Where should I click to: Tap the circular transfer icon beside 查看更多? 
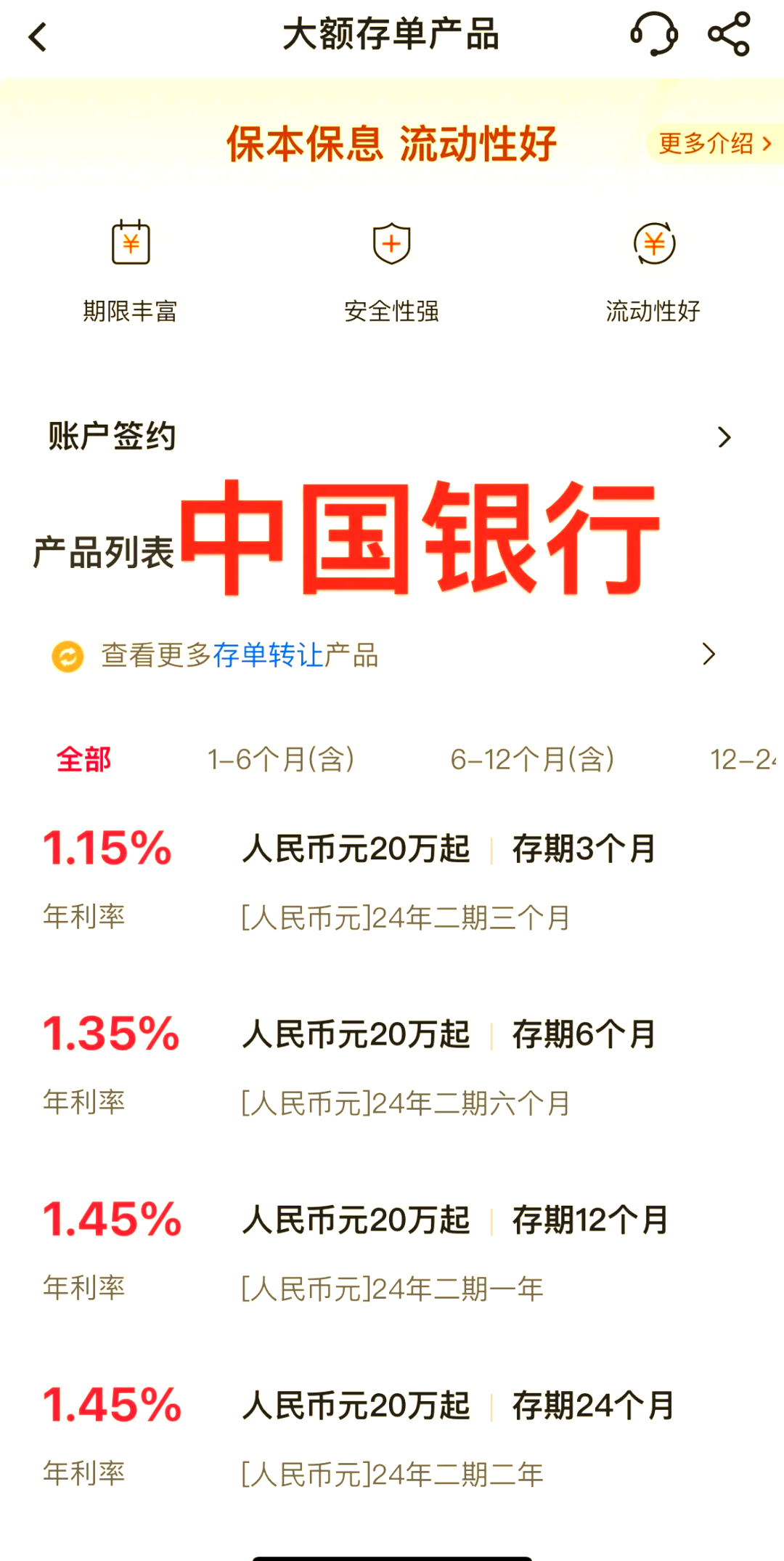coord(67,656)
